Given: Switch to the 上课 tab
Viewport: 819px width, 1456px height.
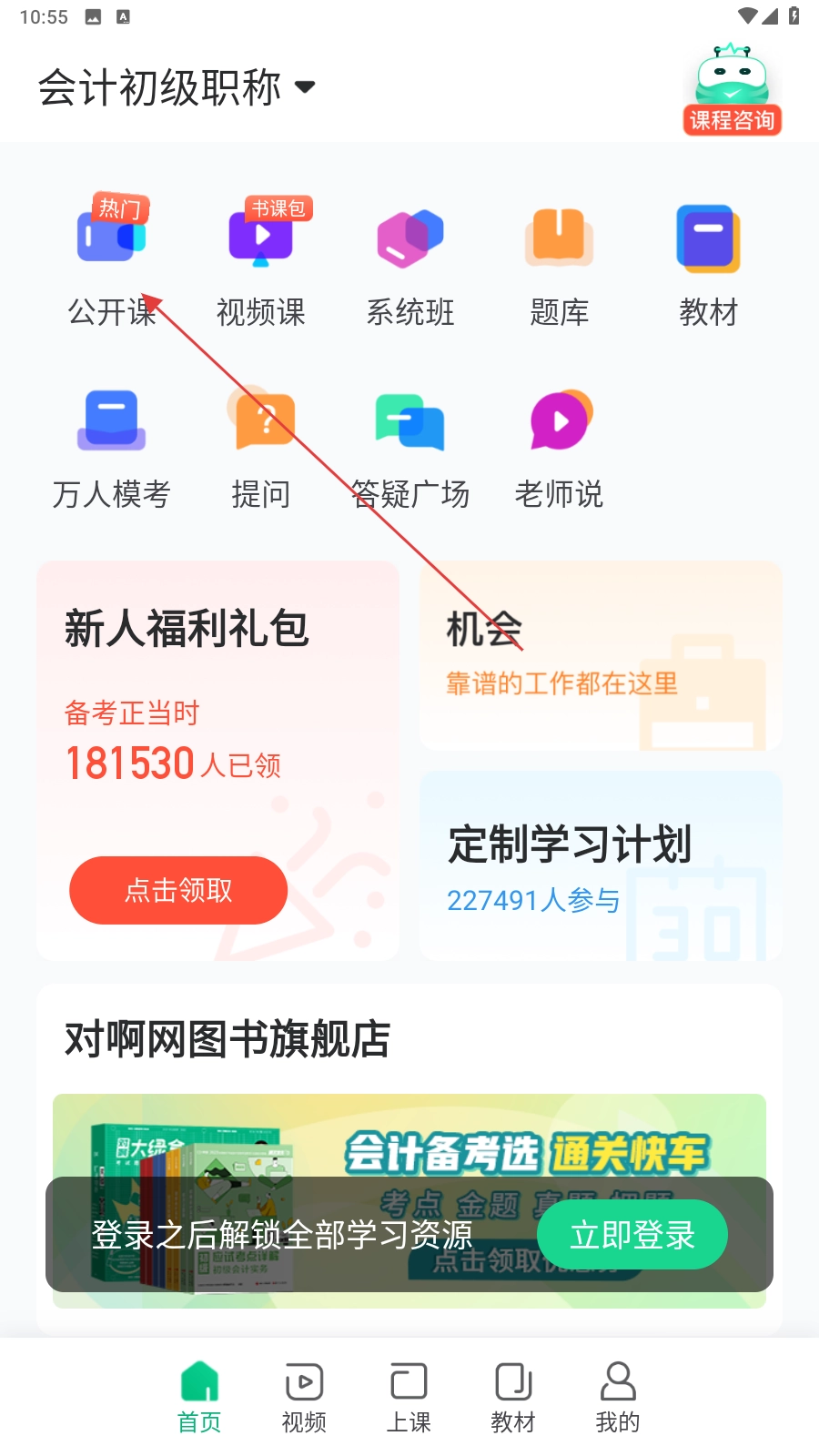Looking at the screenshot, I should (409, 1397).
